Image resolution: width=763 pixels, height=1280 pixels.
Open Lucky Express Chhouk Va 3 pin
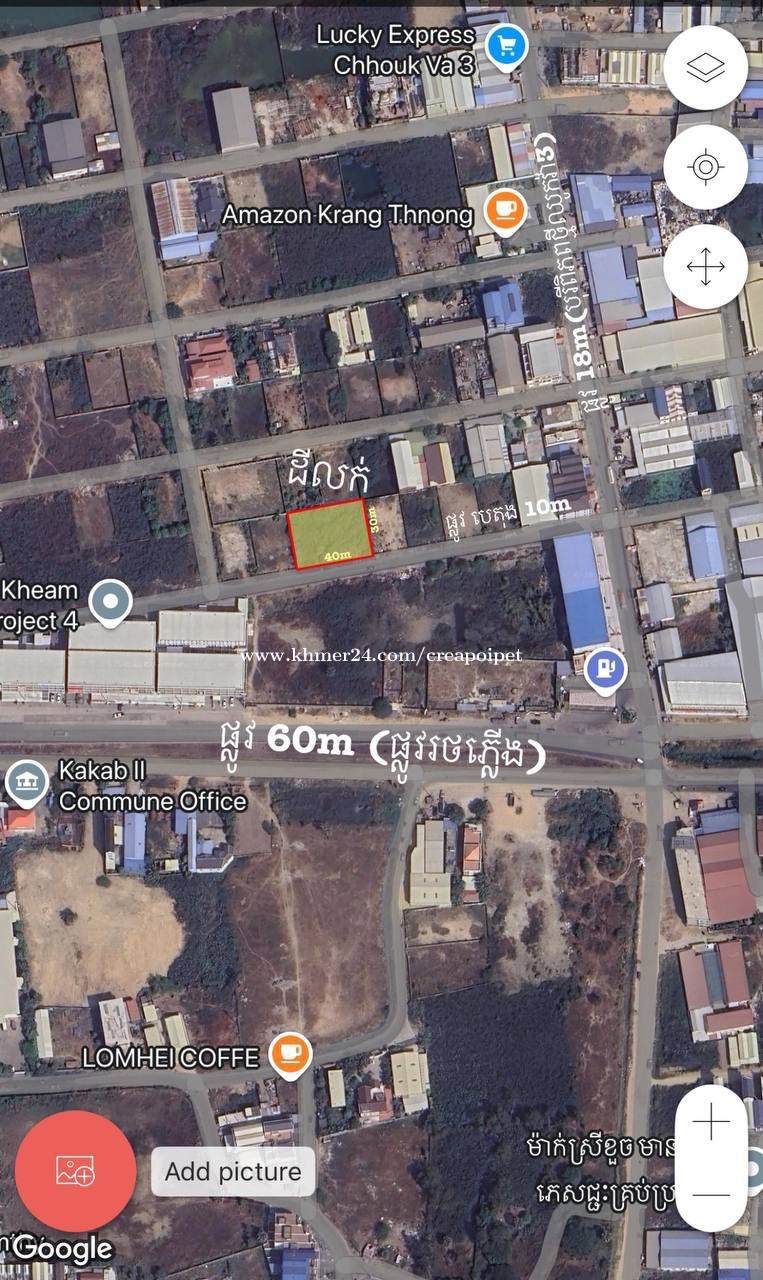(506, 47)
